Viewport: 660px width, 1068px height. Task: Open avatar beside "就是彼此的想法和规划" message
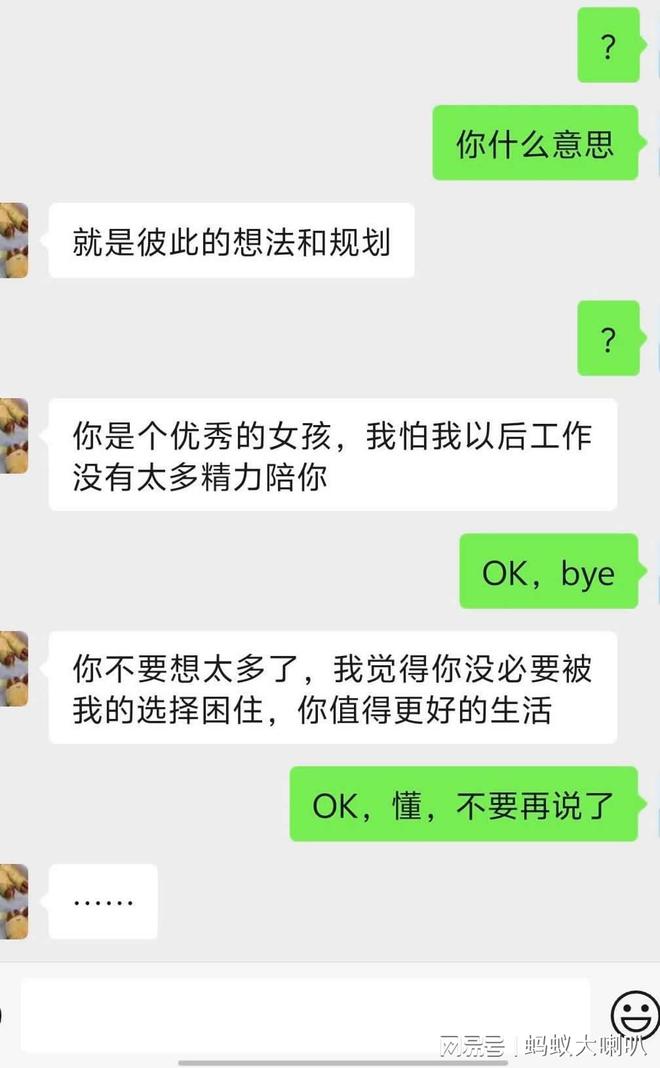13,240
